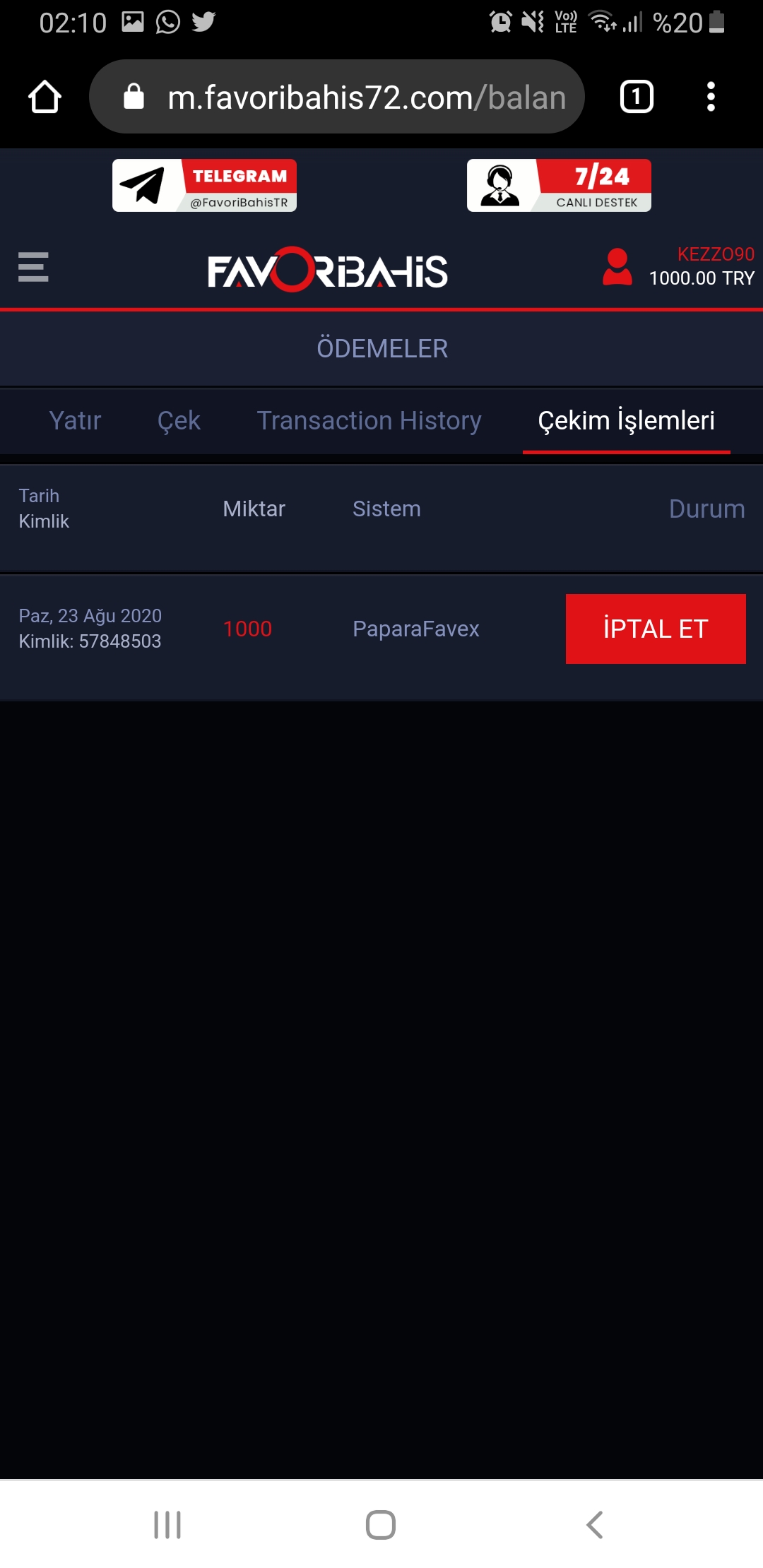Open recent apps from the navigation bar
The width and height of the screenshot is (763, 1568).
pyautogui.click(x=167, y=1525)
